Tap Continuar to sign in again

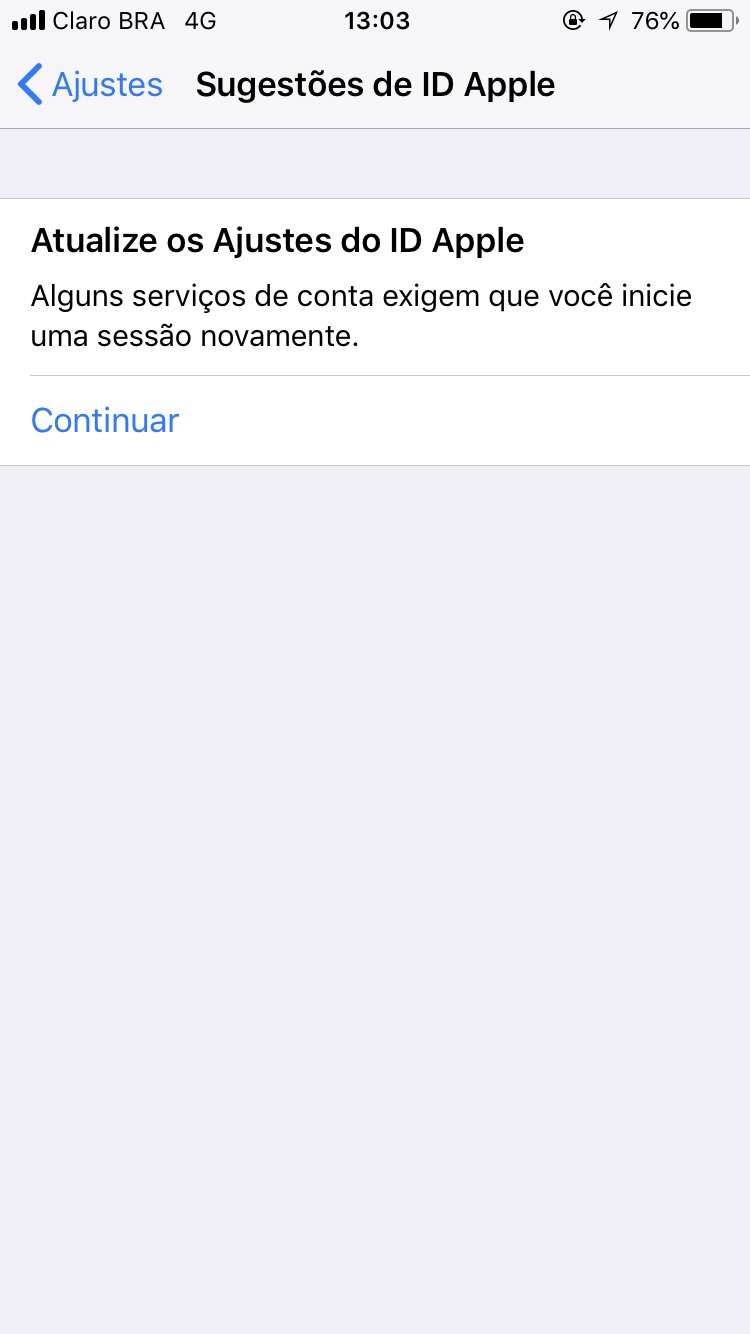coord(104,420)
